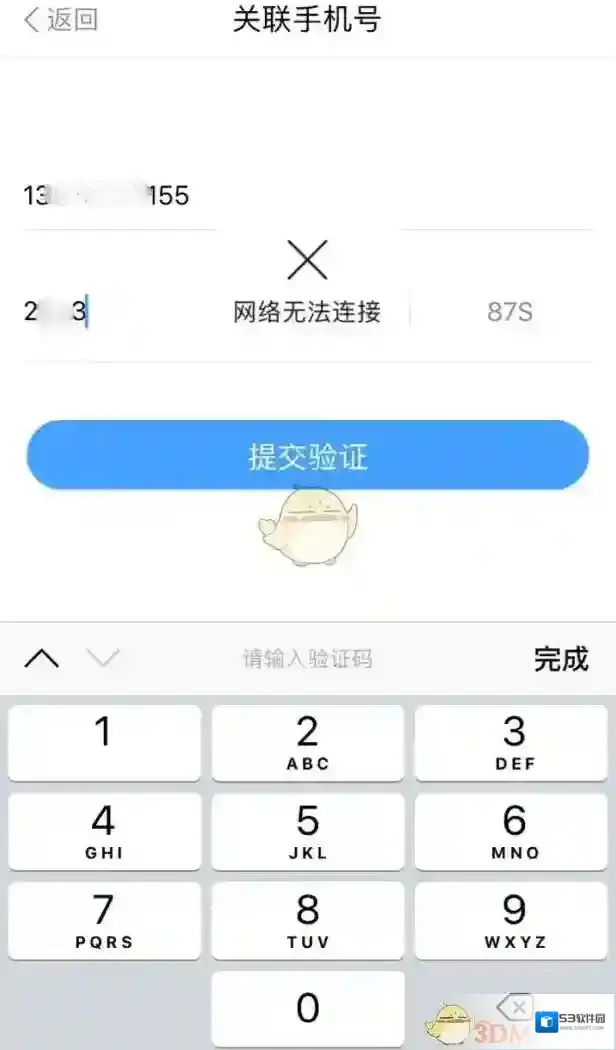The width and height of the screenshot is (616, 1050).
Task: Enter digit 1 on the keypad
Action: (x=104, y=743)
